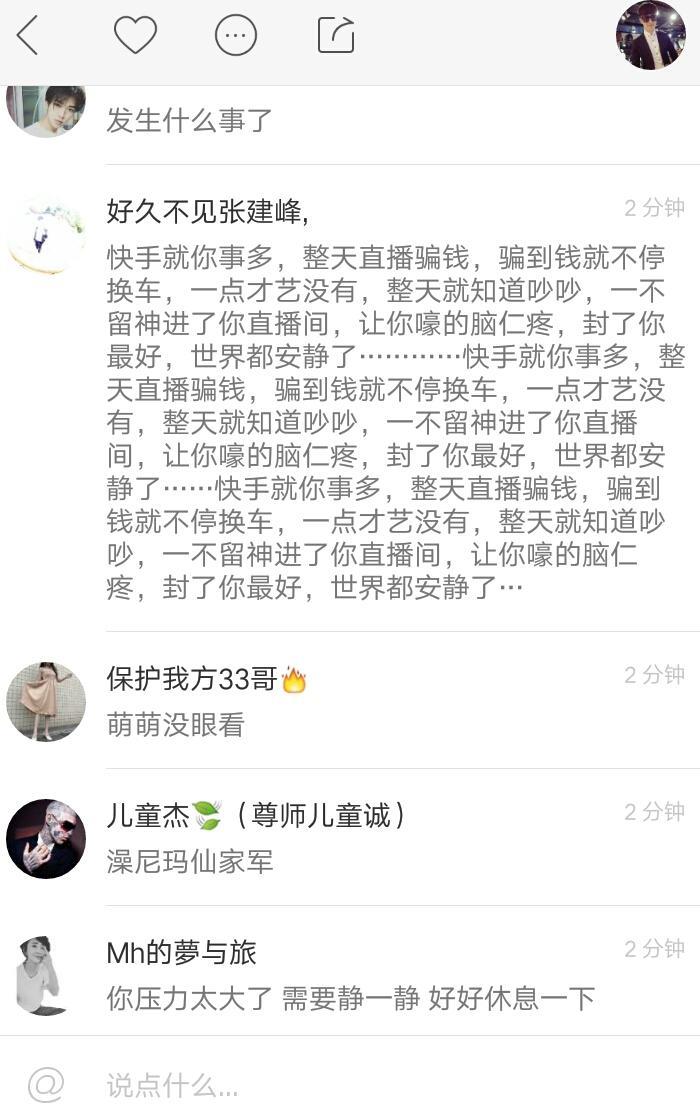Open the more options menu (three dots)
The width and height of the screenshot is (700, 1120).
click(x=236, y=36)
